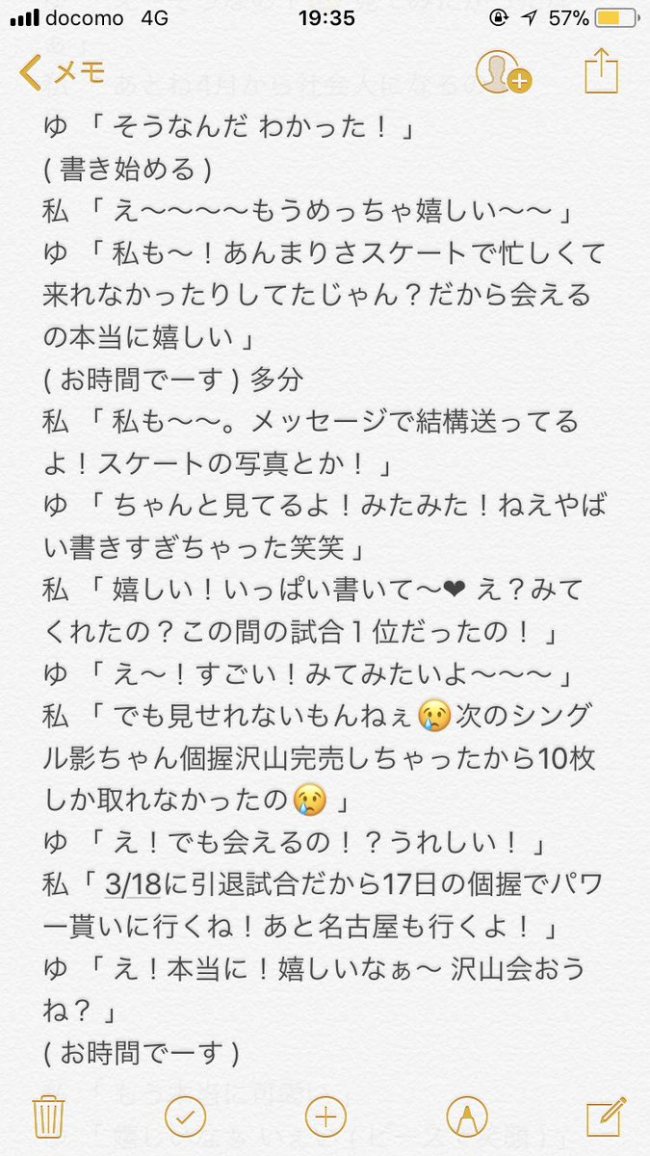Screen dimensions: 650x1156
Task: Open the underlined 3/18 date link
Action: (x=131, y=884)
